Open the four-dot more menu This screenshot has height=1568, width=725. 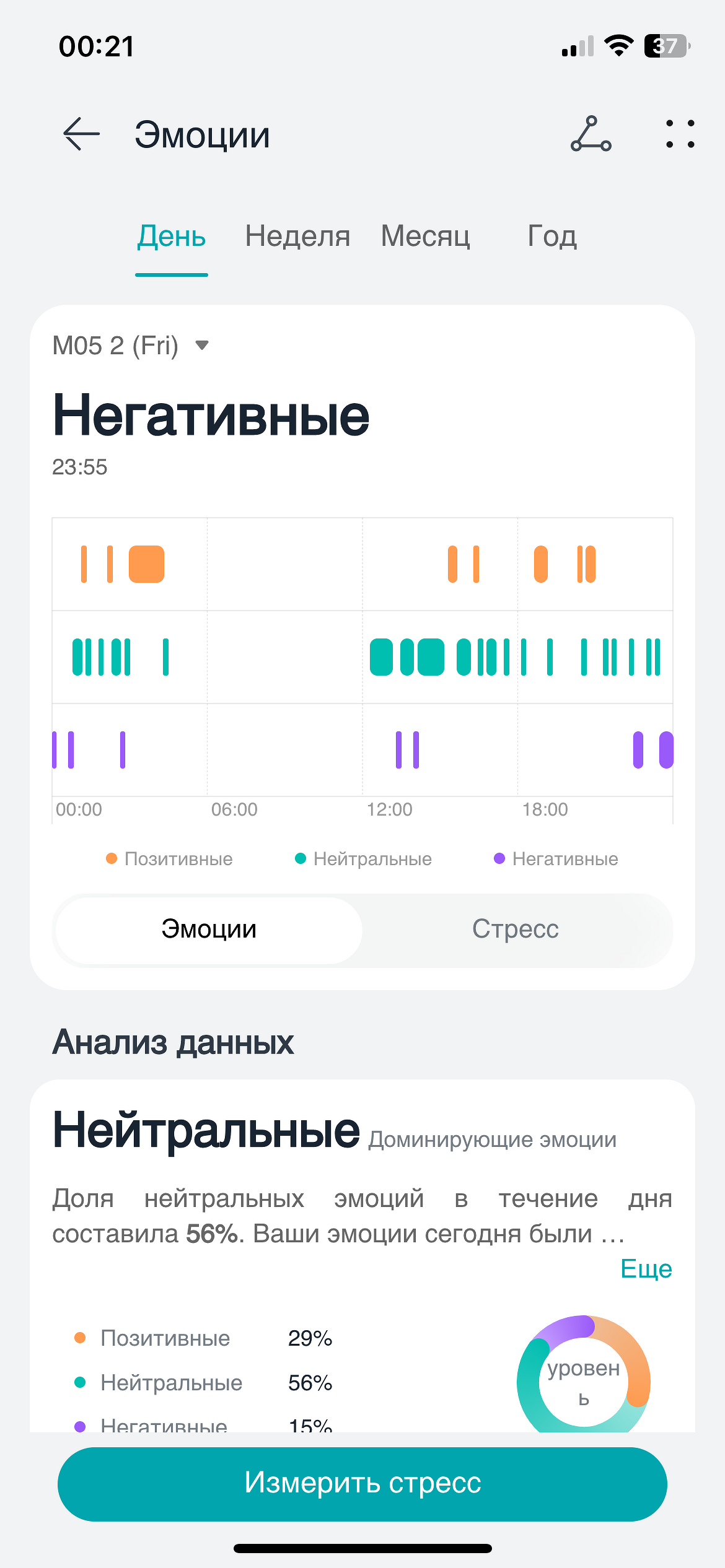click(680, 134)
